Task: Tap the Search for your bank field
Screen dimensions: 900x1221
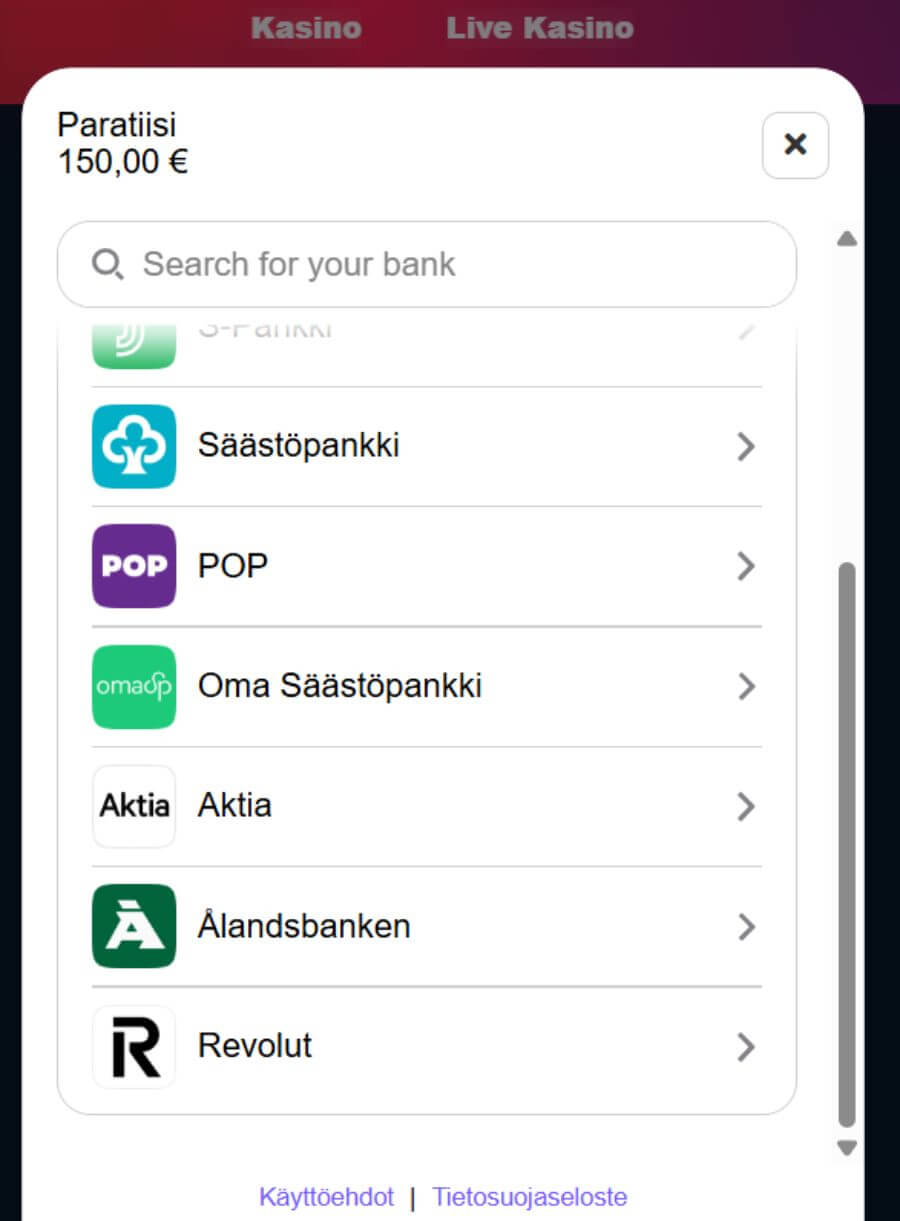Action: click(x=427, y=264)
